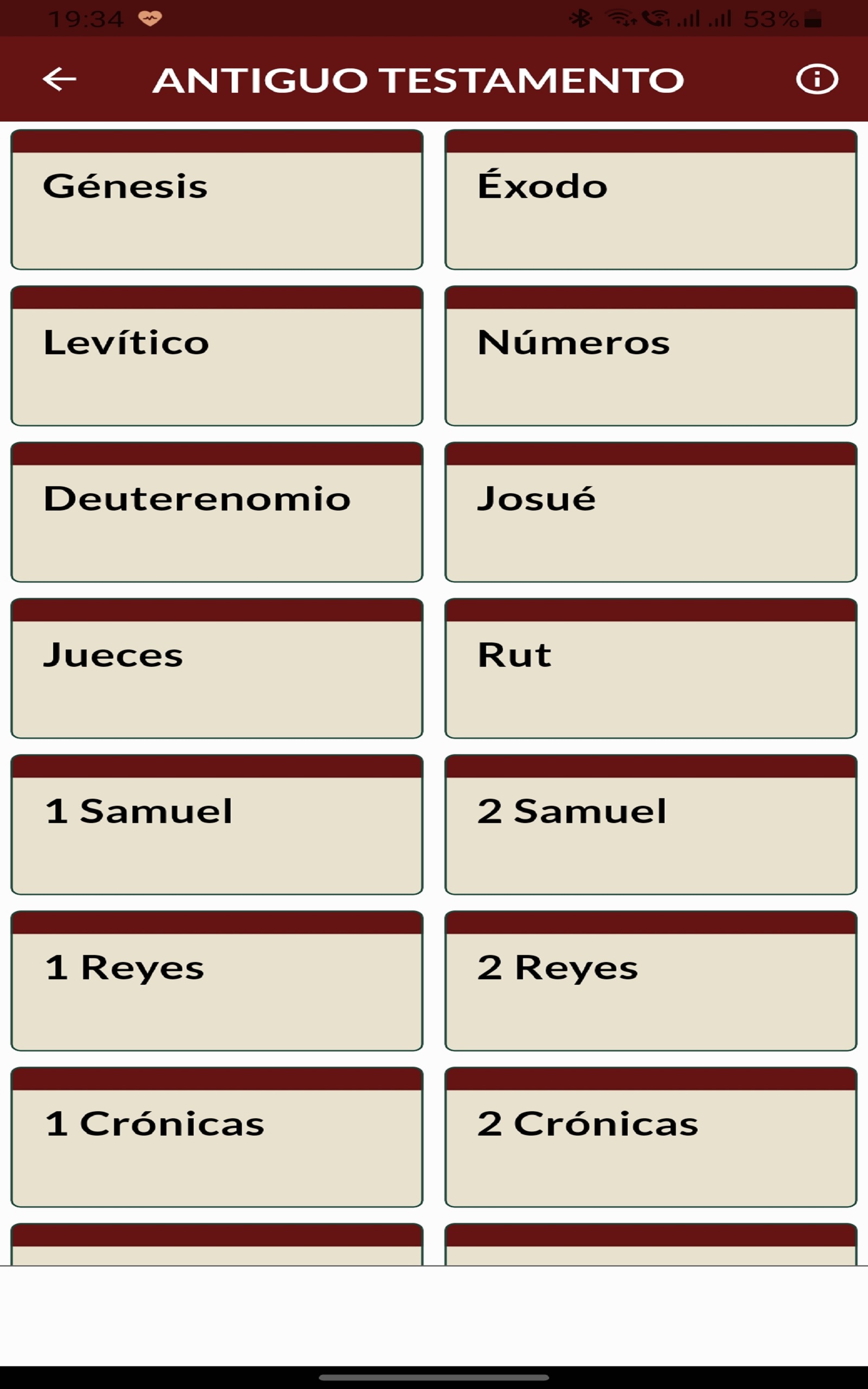The height and width of the screenshot is (1389, 868).
Task: Open the Génesis book
Action: pos(217,201)
